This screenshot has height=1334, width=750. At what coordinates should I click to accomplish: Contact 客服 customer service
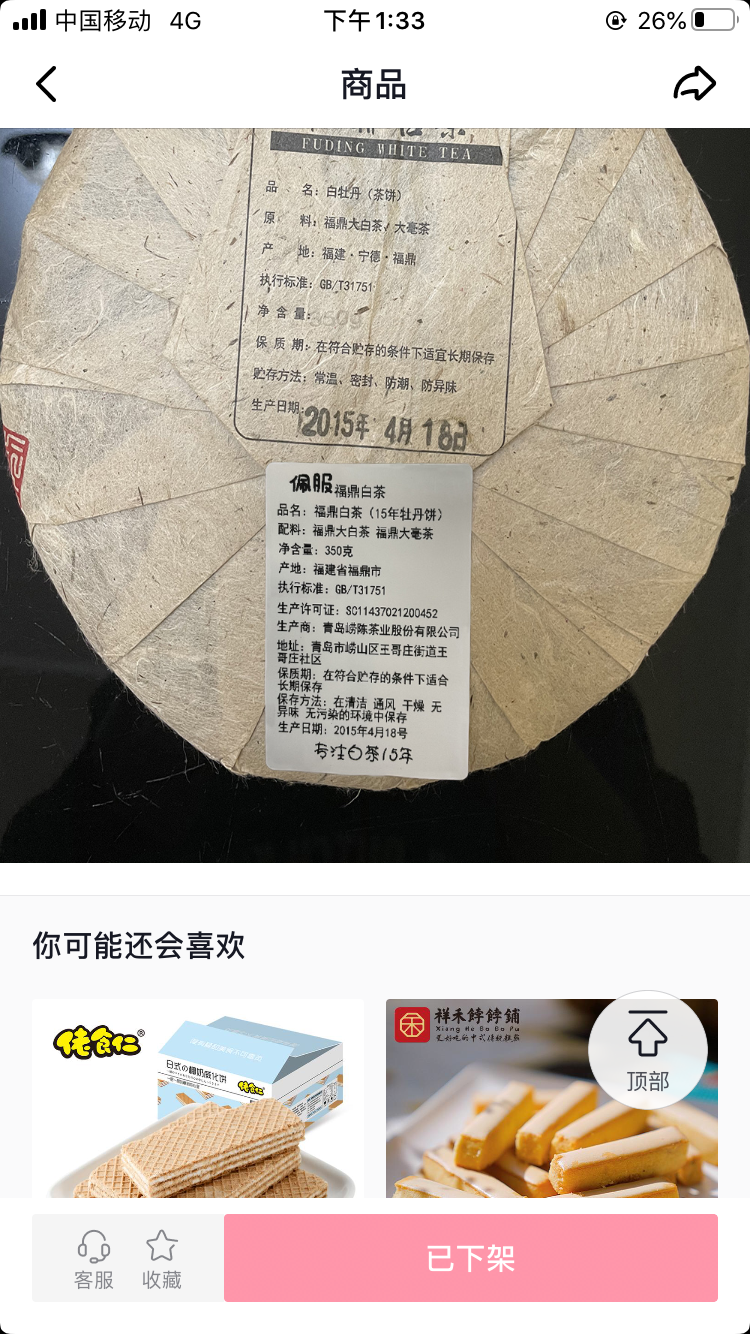tap(94, 1258)
